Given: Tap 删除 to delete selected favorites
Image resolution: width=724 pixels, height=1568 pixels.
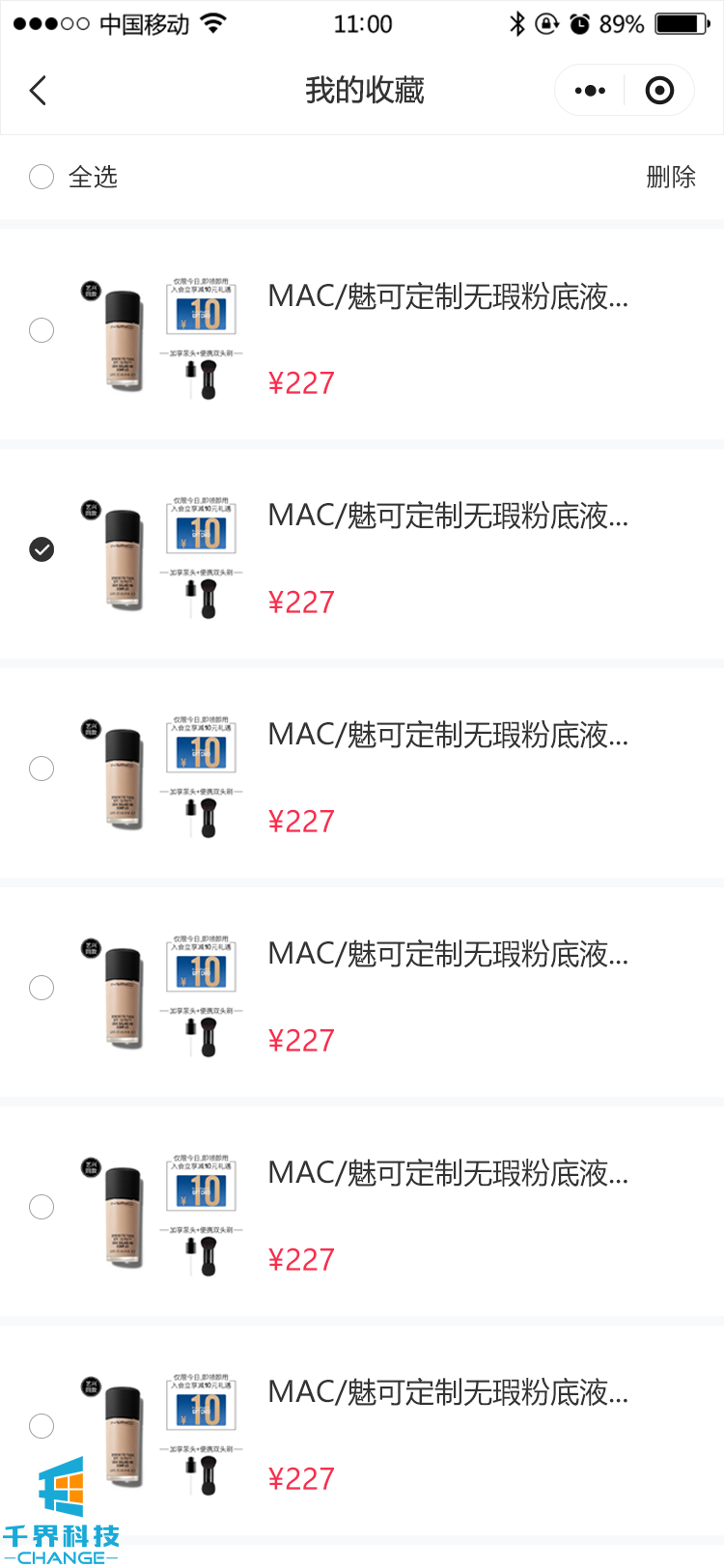Looking at the screenshot, I should pyautogui.click(x=670, y=177).
